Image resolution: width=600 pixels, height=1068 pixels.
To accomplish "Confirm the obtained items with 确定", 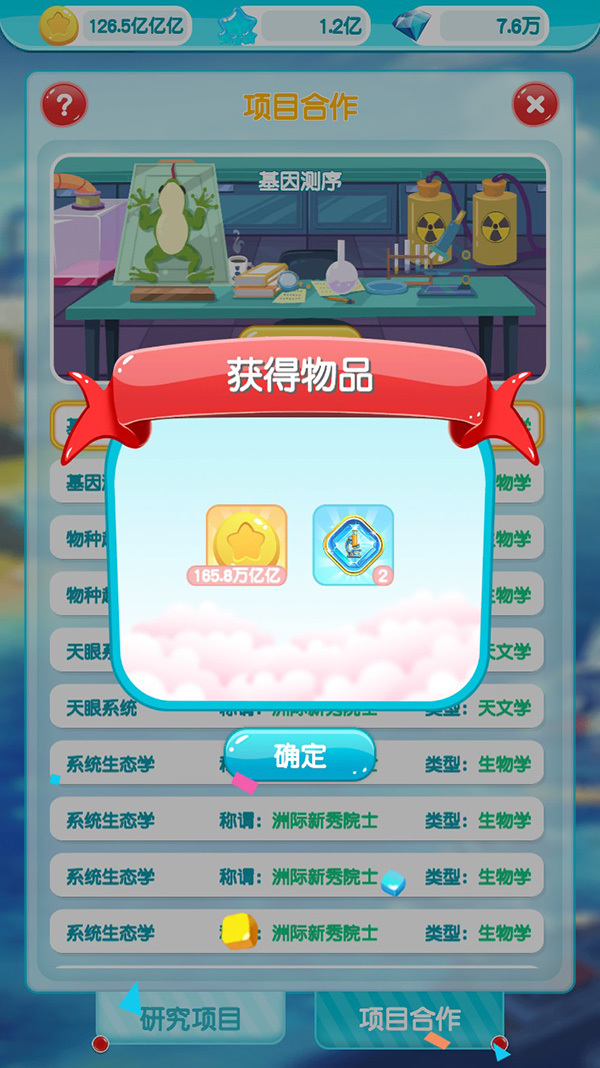I will pyautogui.click(x=300, y=755).
